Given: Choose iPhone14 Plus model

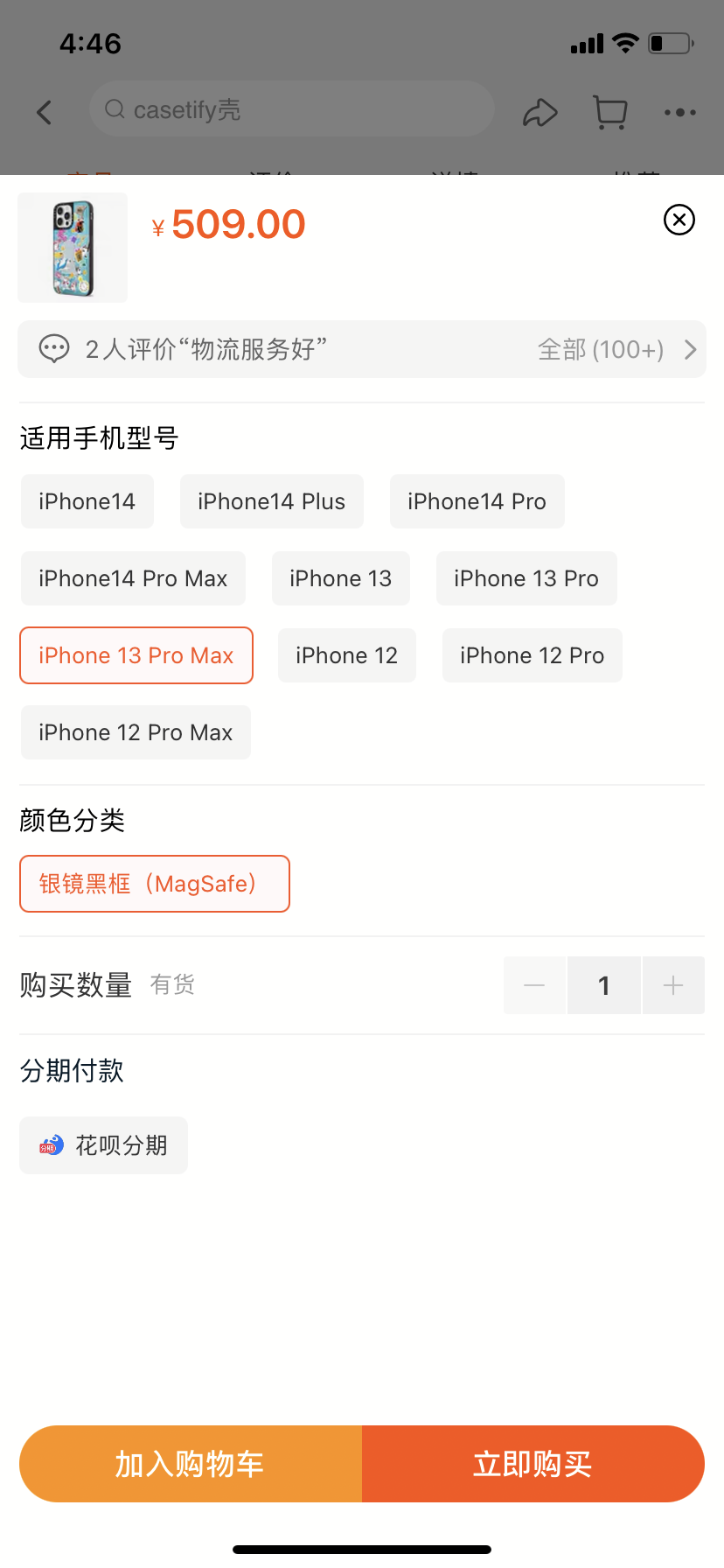Looking at the screenshot, I should click(x=271, y=501).
